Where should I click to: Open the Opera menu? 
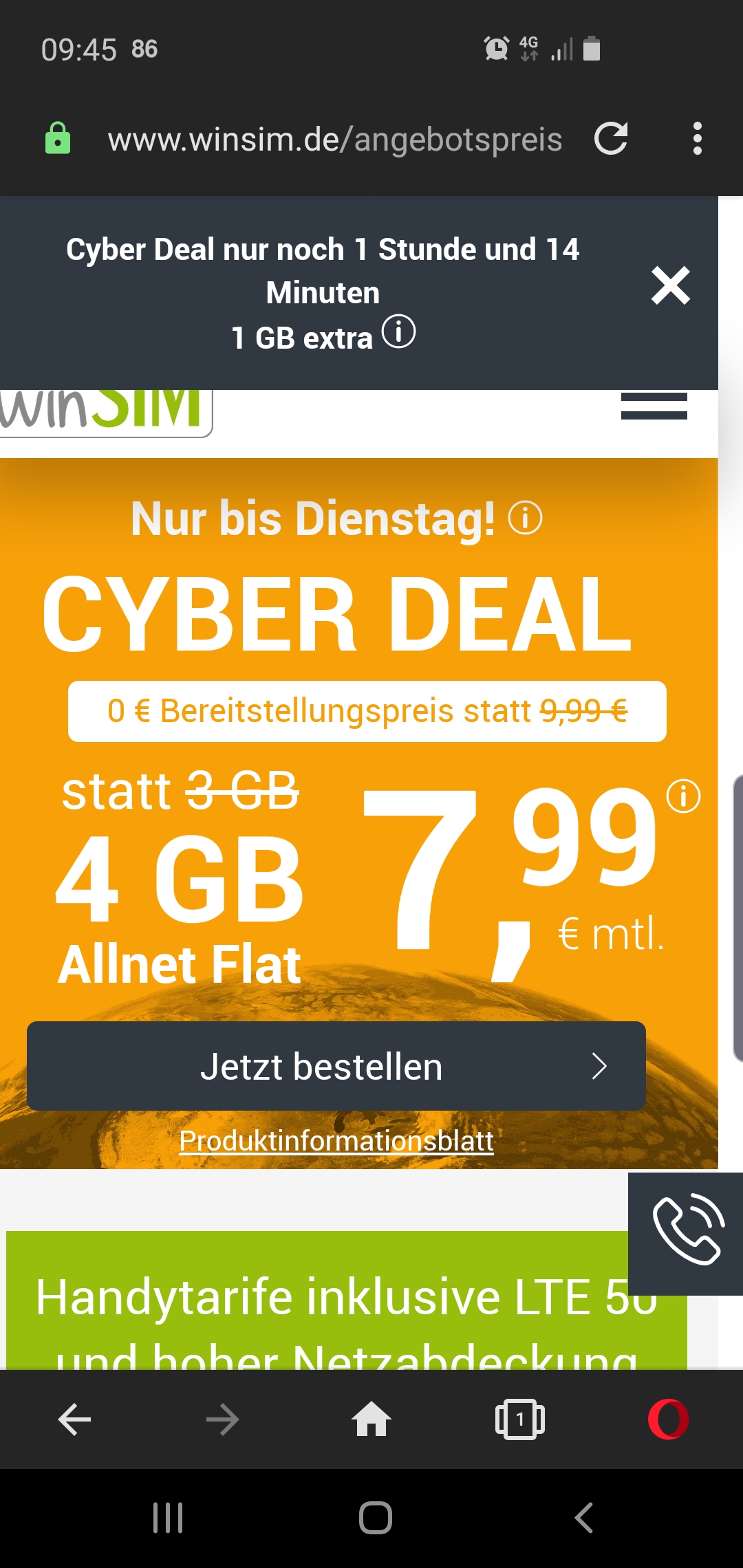pyautogui.click(x=668, y=1419)
